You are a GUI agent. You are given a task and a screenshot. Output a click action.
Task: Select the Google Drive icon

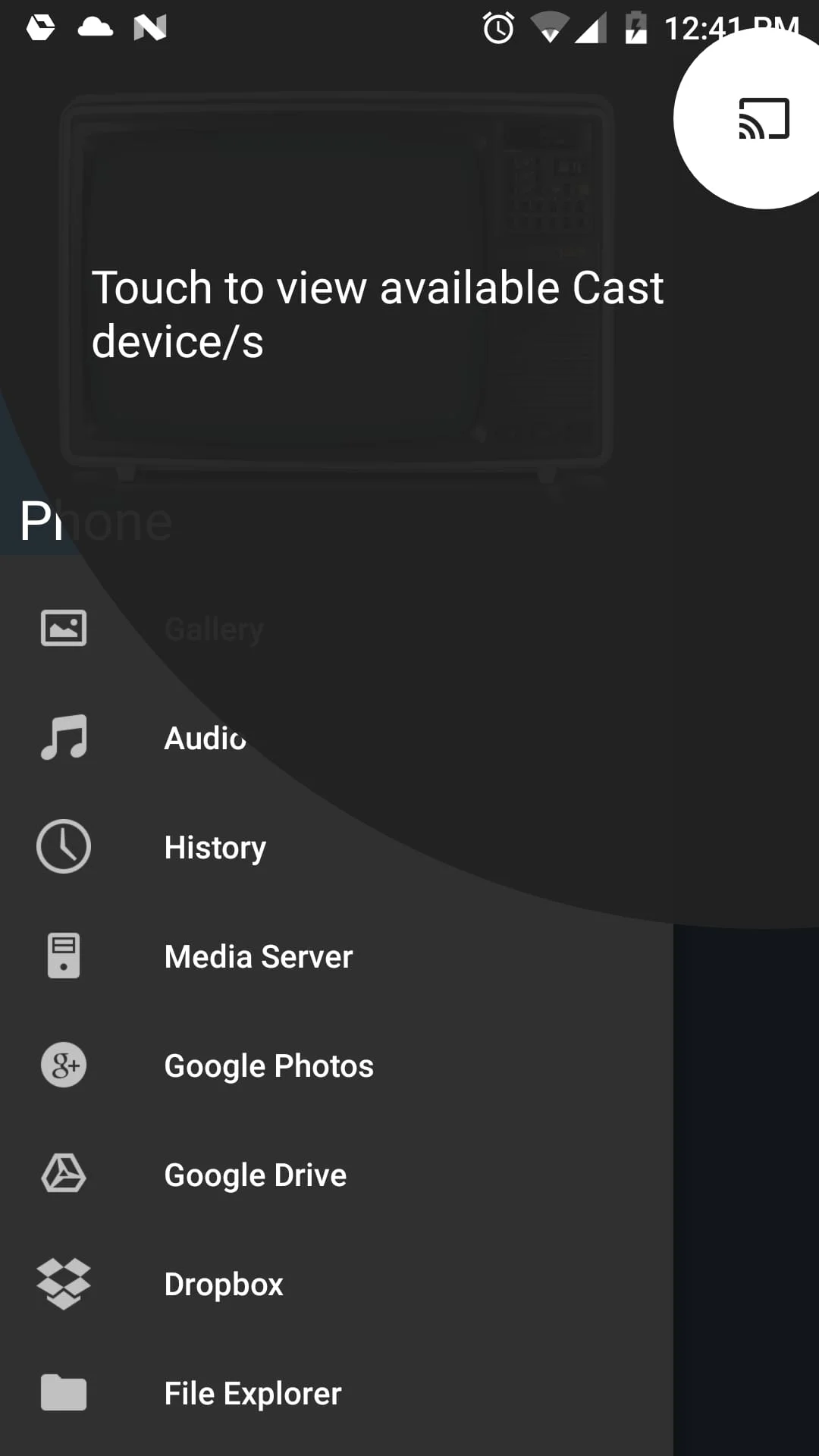pos(63,1173)
